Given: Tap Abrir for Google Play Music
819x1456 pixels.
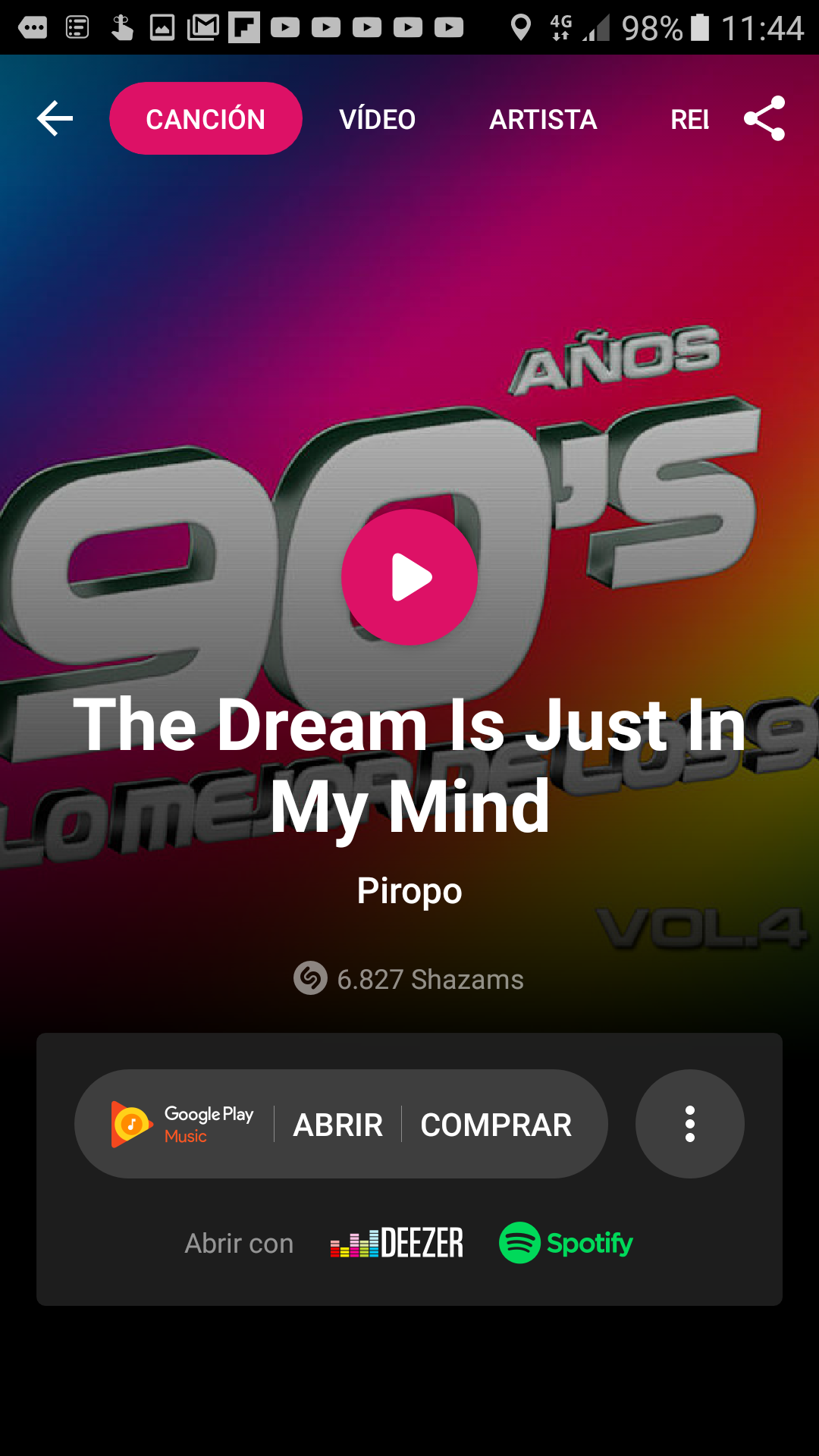Looking at the screenshot, I should pos(338,1125).
